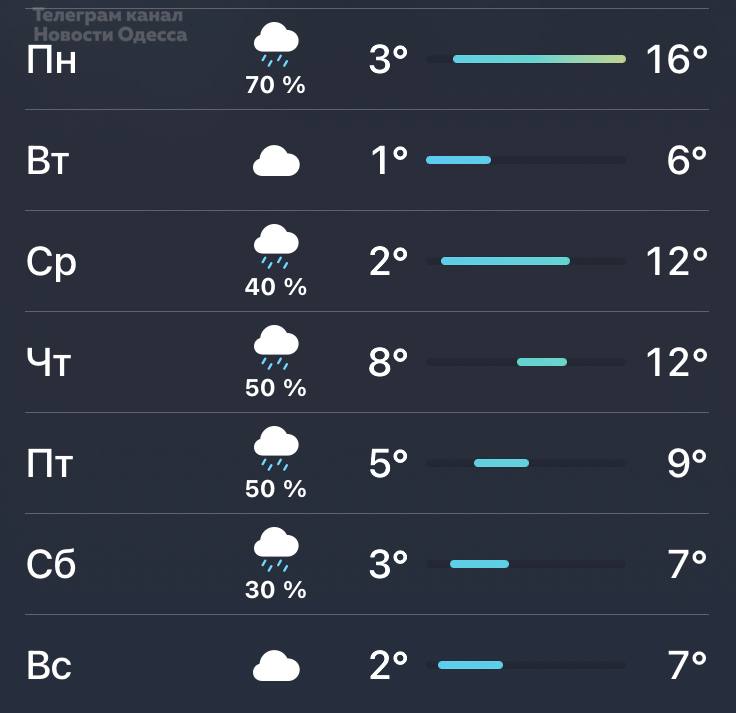This screenshot has height=713, width=736.
Task: View details for Пт forecast
Action: (x=368, y=463)
